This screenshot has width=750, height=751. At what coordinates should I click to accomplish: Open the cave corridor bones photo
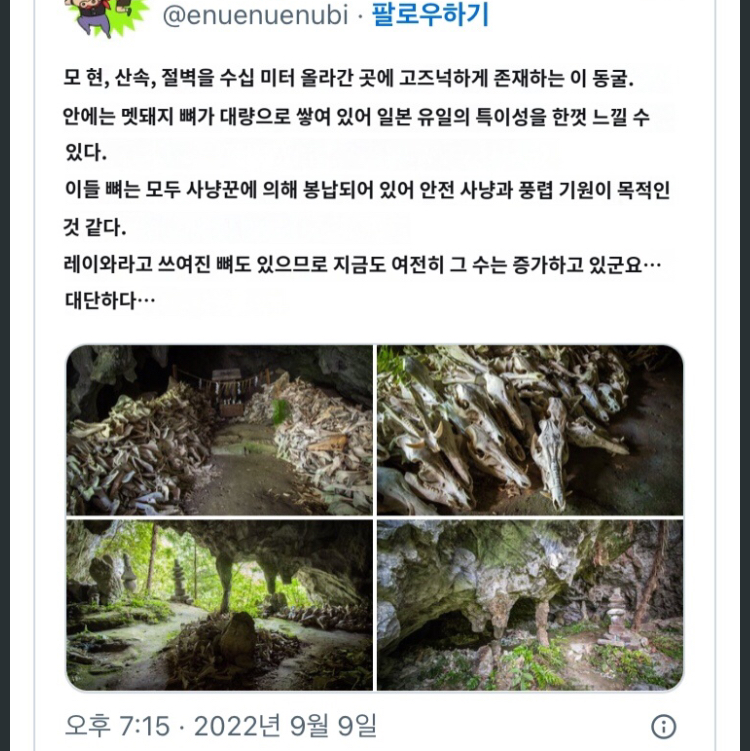[x=220, y=430]
